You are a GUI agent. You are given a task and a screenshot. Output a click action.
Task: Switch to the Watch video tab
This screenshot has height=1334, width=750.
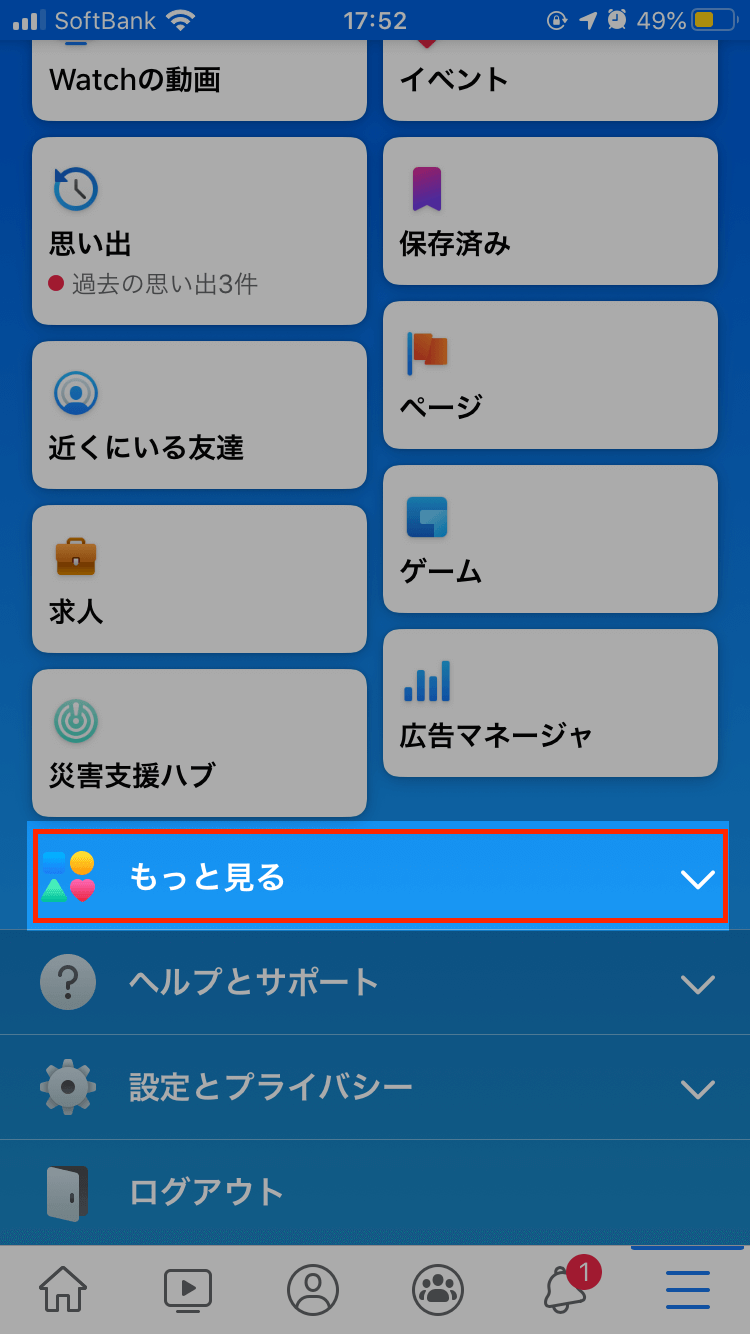coord(188,1290)
